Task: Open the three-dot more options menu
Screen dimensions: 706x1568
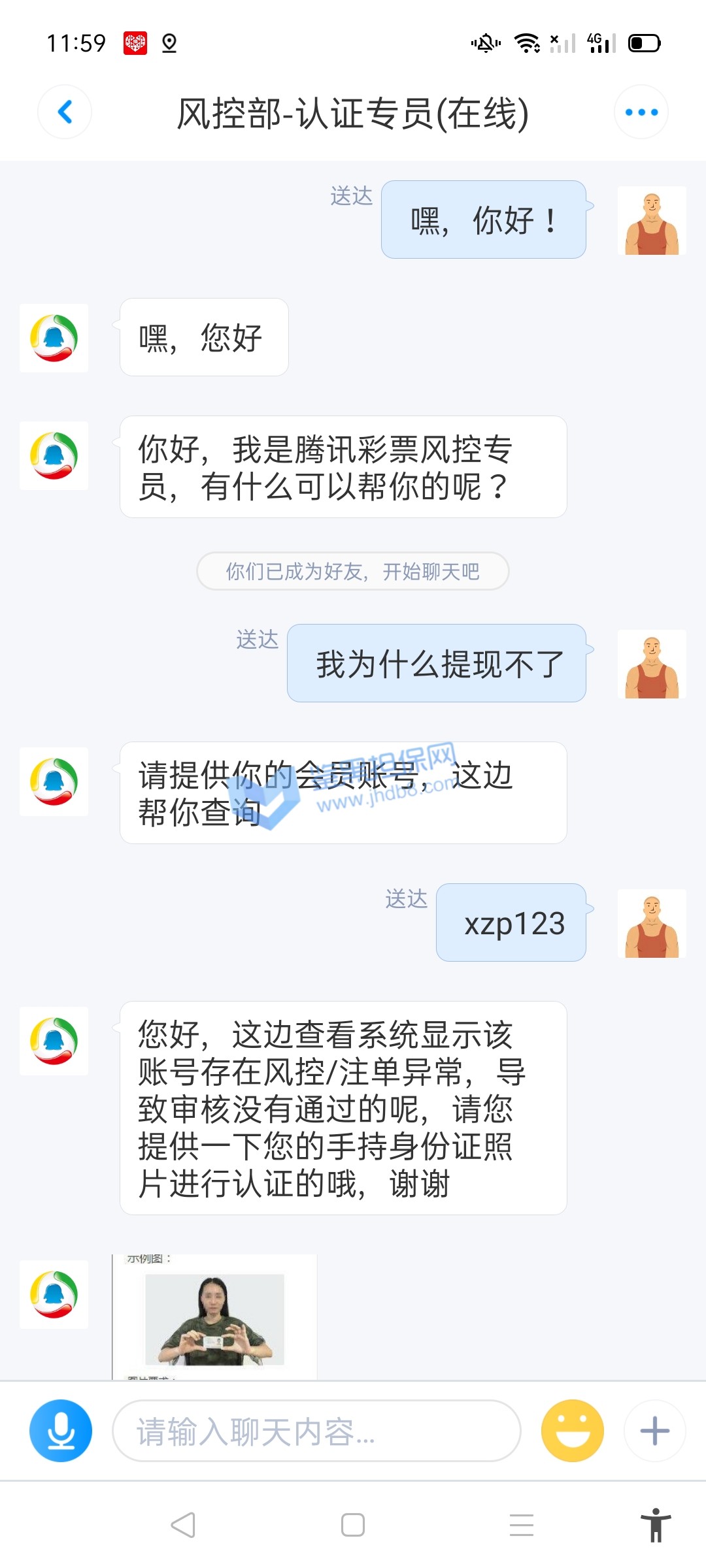Action: pos(641,112)
